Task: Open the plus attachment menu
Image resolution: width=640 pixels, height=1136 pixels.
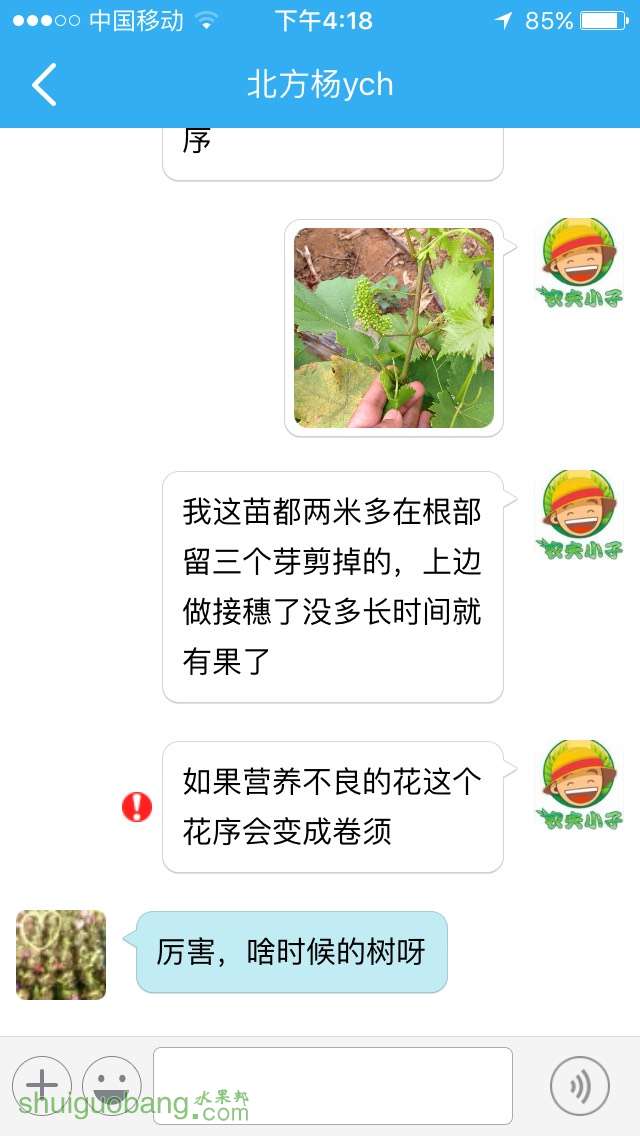Action: click(42, 1085)
